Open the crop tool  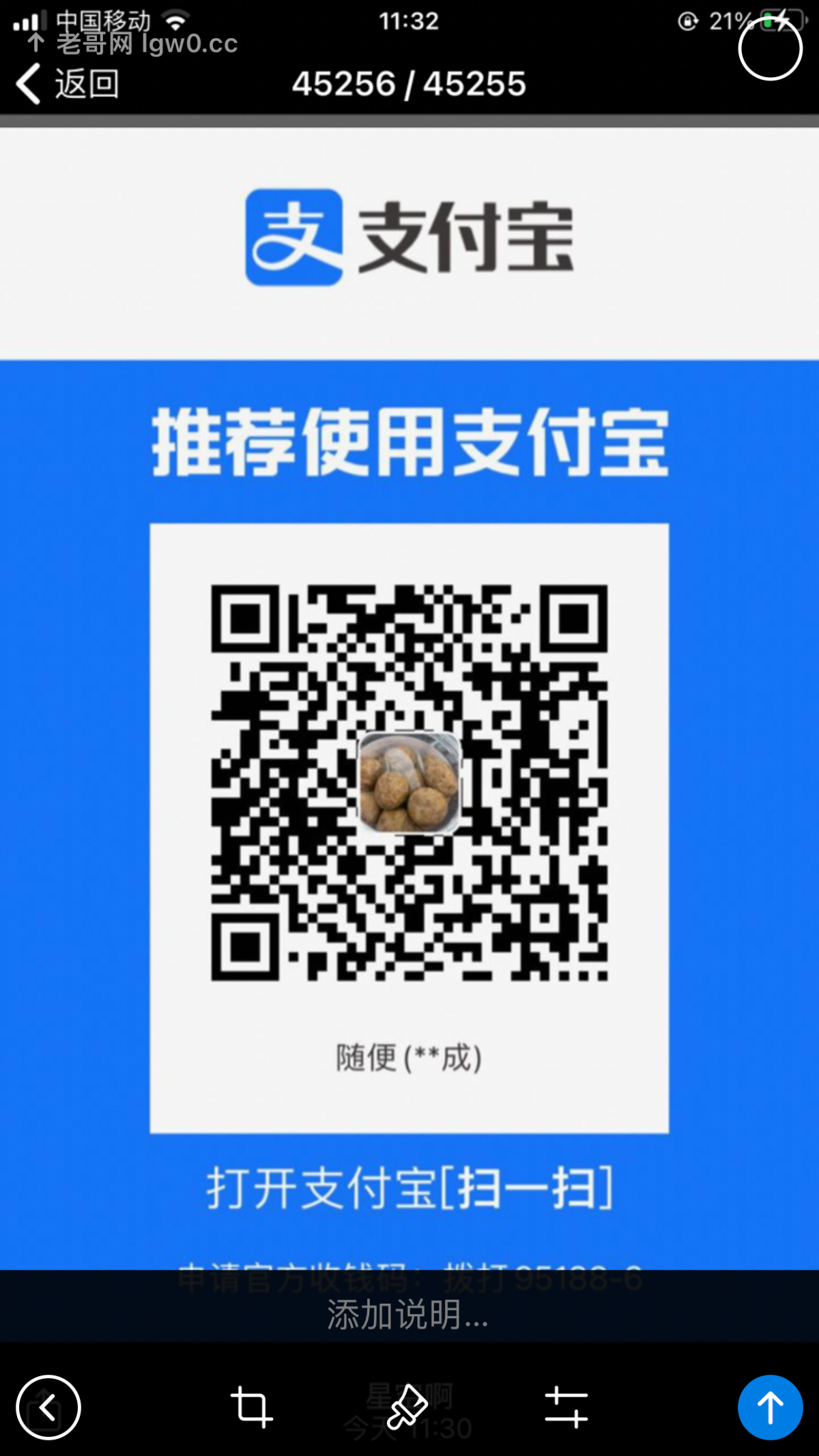tap(251, 1407)
